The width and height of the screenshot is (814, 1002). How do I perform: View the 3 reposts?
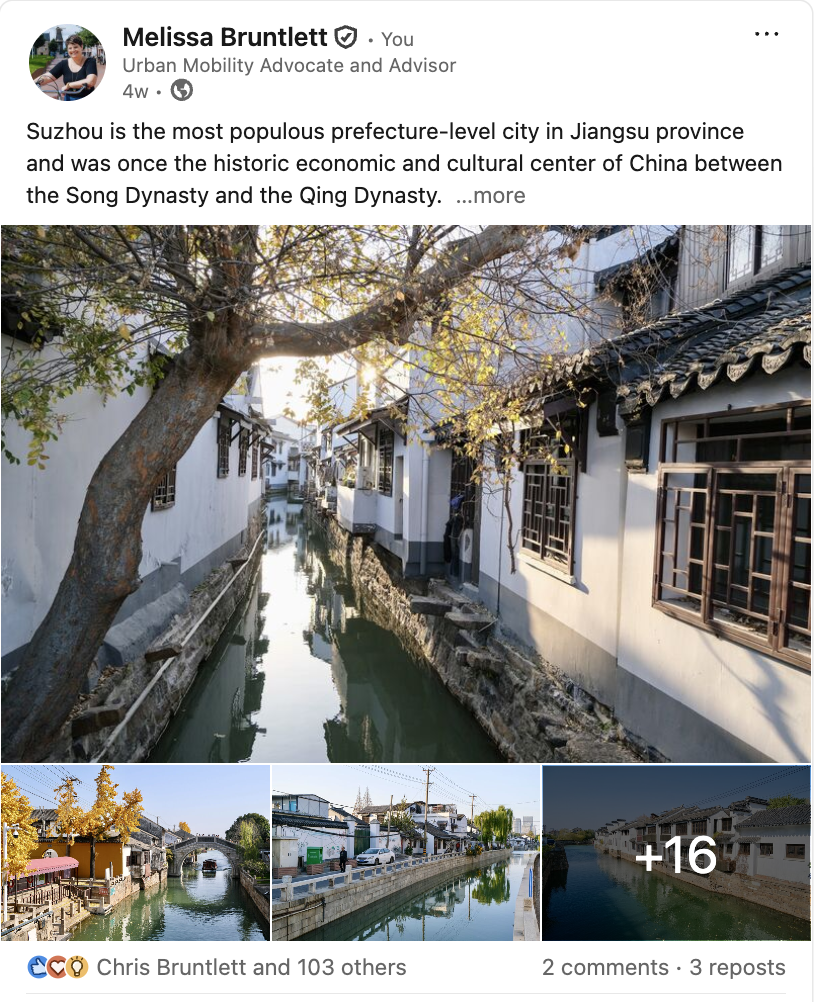click(x=738, y=967)
